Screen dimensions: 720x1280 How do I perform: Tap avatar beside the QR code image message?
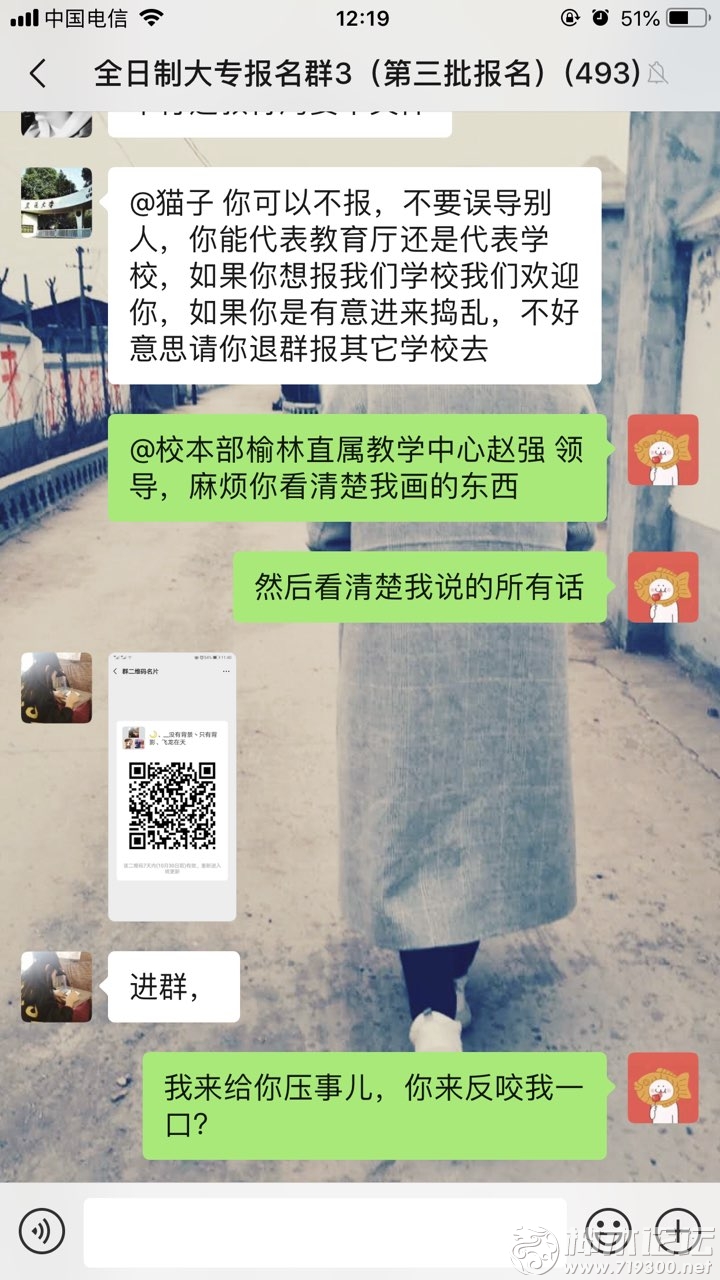pyautogui.click(x=56, y=688)
